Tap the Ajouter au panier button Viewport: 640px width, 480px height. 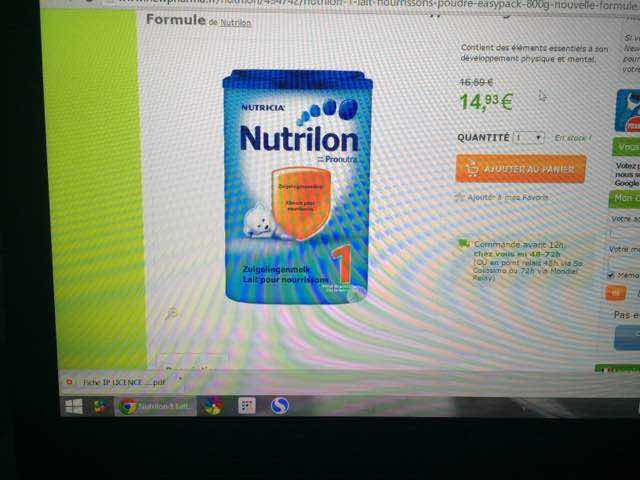click(520, 169)
